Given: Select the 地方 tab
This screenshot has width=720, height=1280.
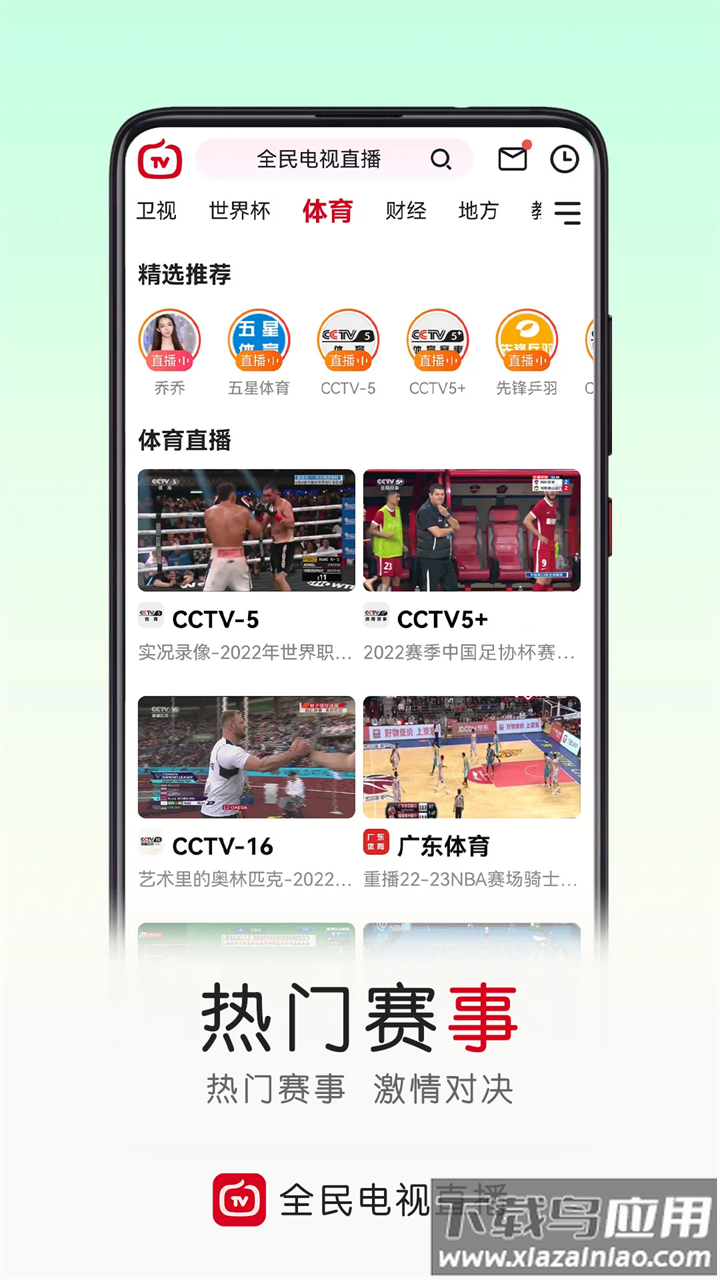Looking at the screenshot, I should point(476,211).
